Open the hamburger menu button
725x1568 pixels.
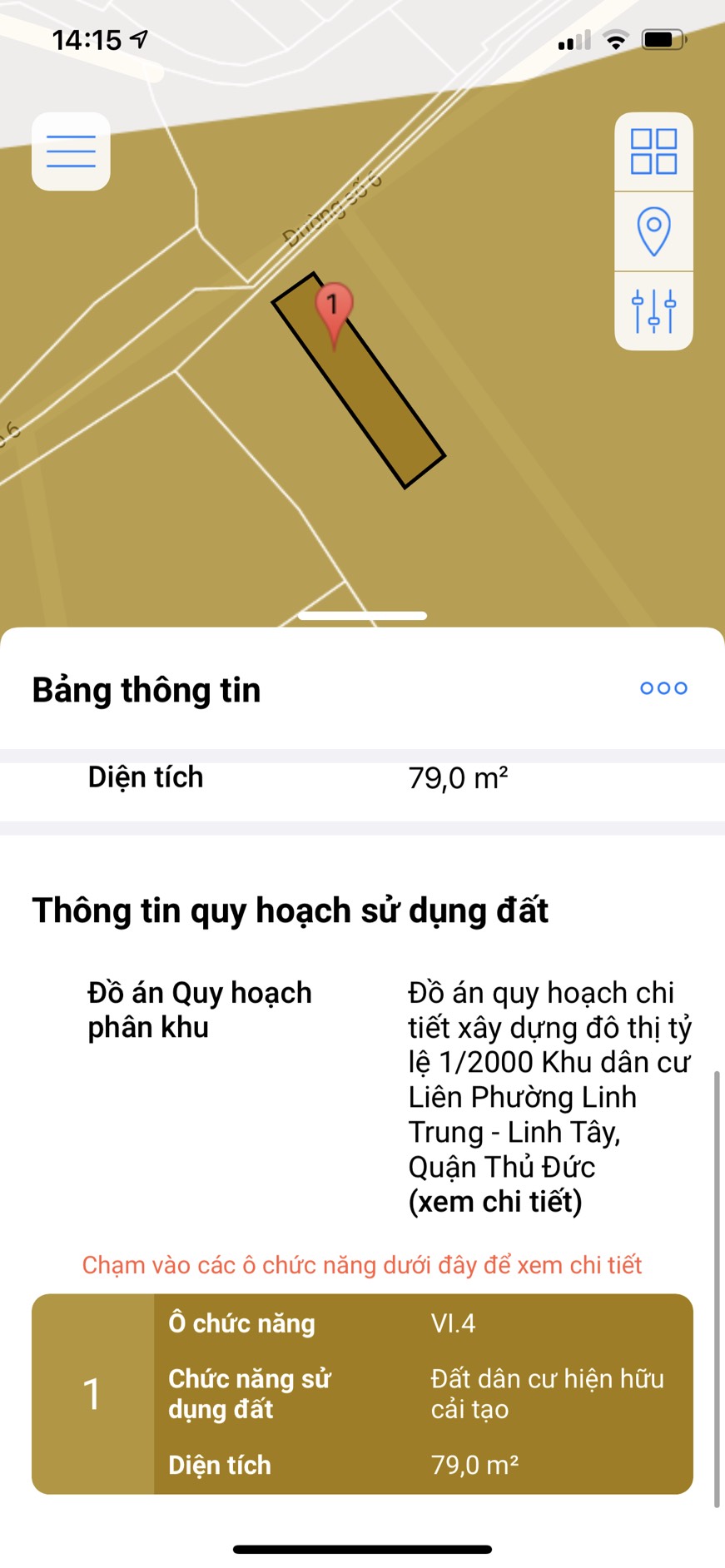coord(71,151)
